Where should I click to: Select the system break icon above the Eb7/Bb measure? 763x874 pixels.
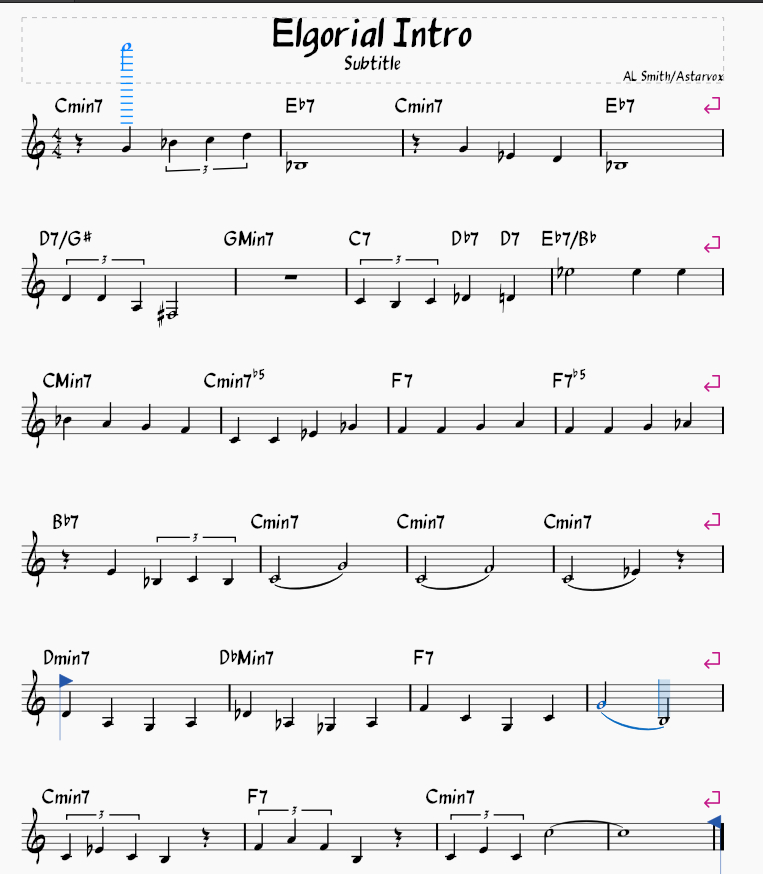[x=713, y=244]
